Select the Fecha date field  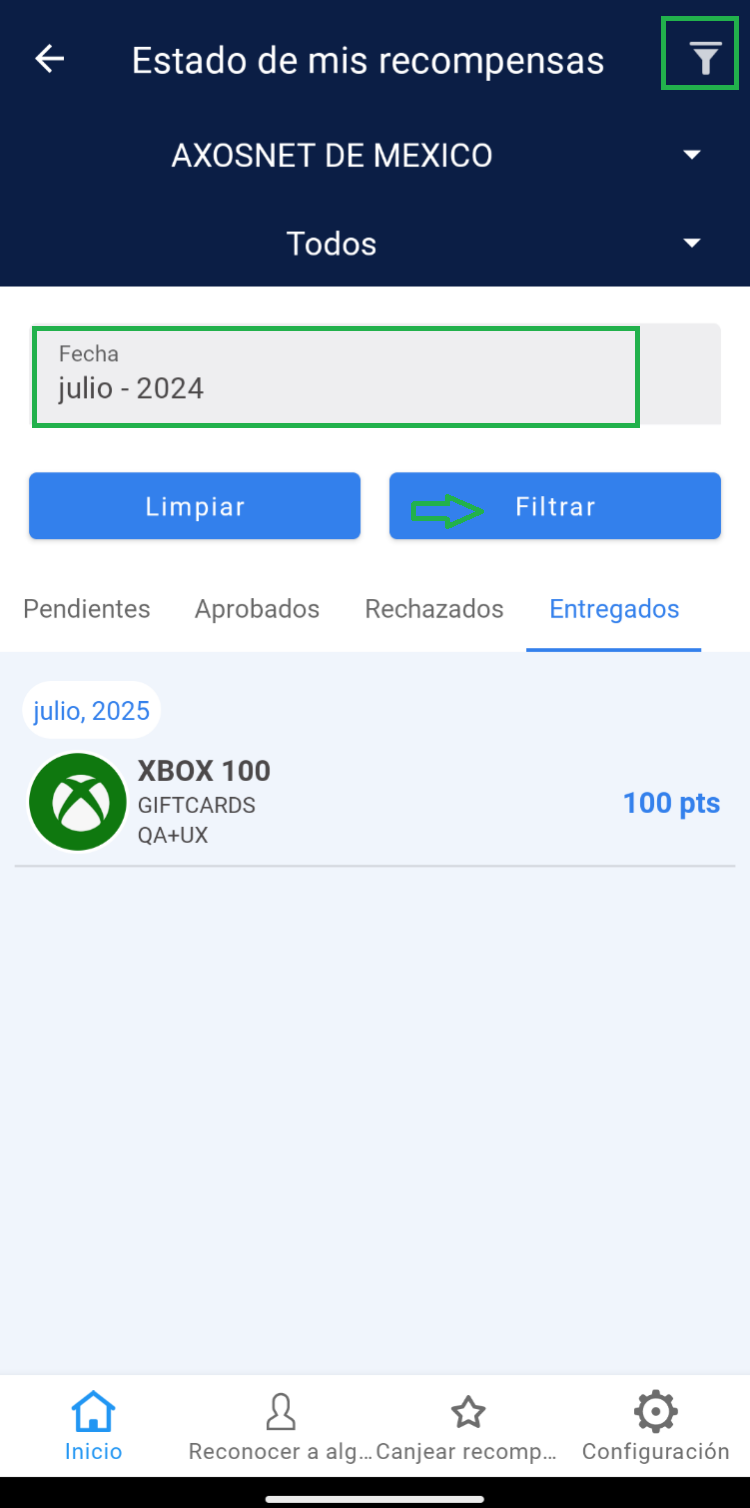[x=336, y=376]
